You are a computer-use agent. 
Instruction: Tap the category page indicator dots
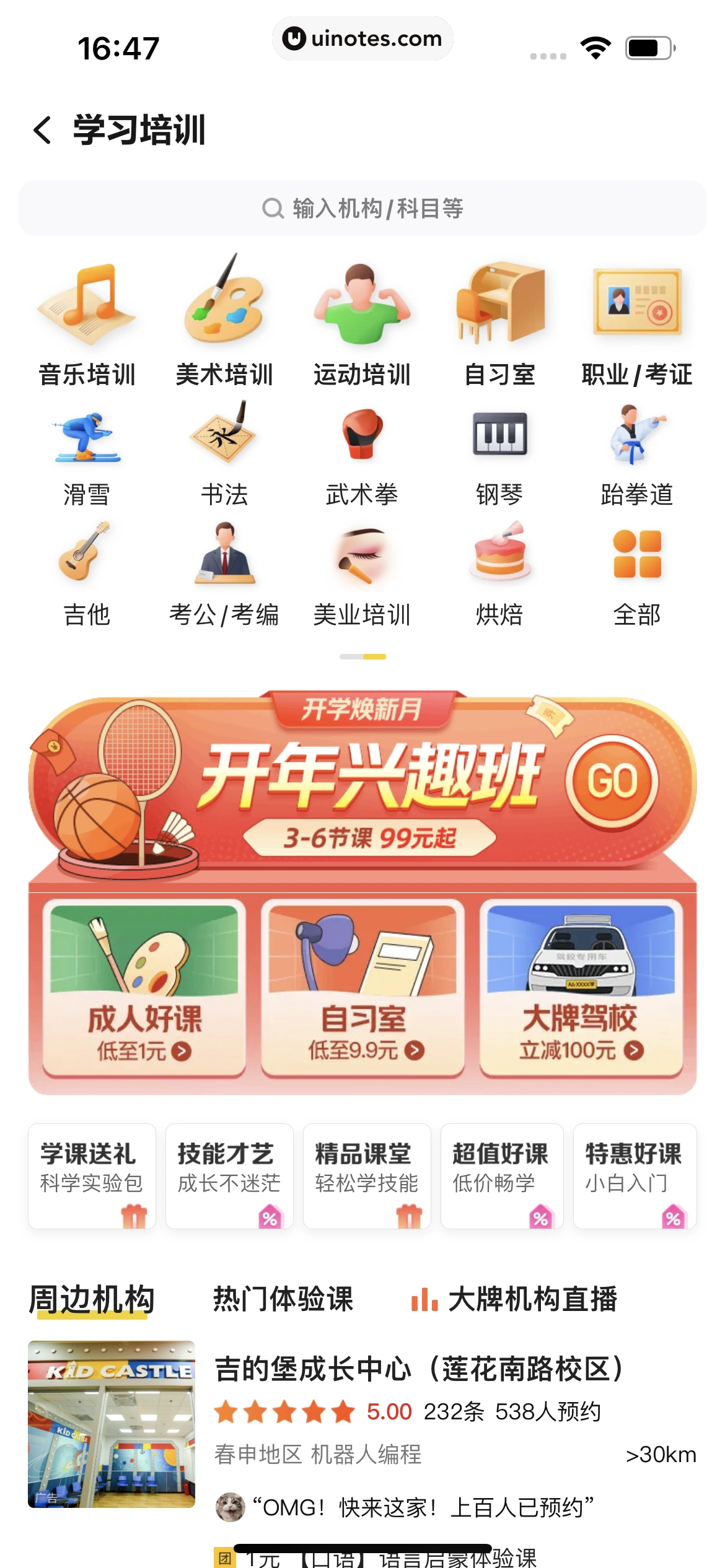pos(362,656)
